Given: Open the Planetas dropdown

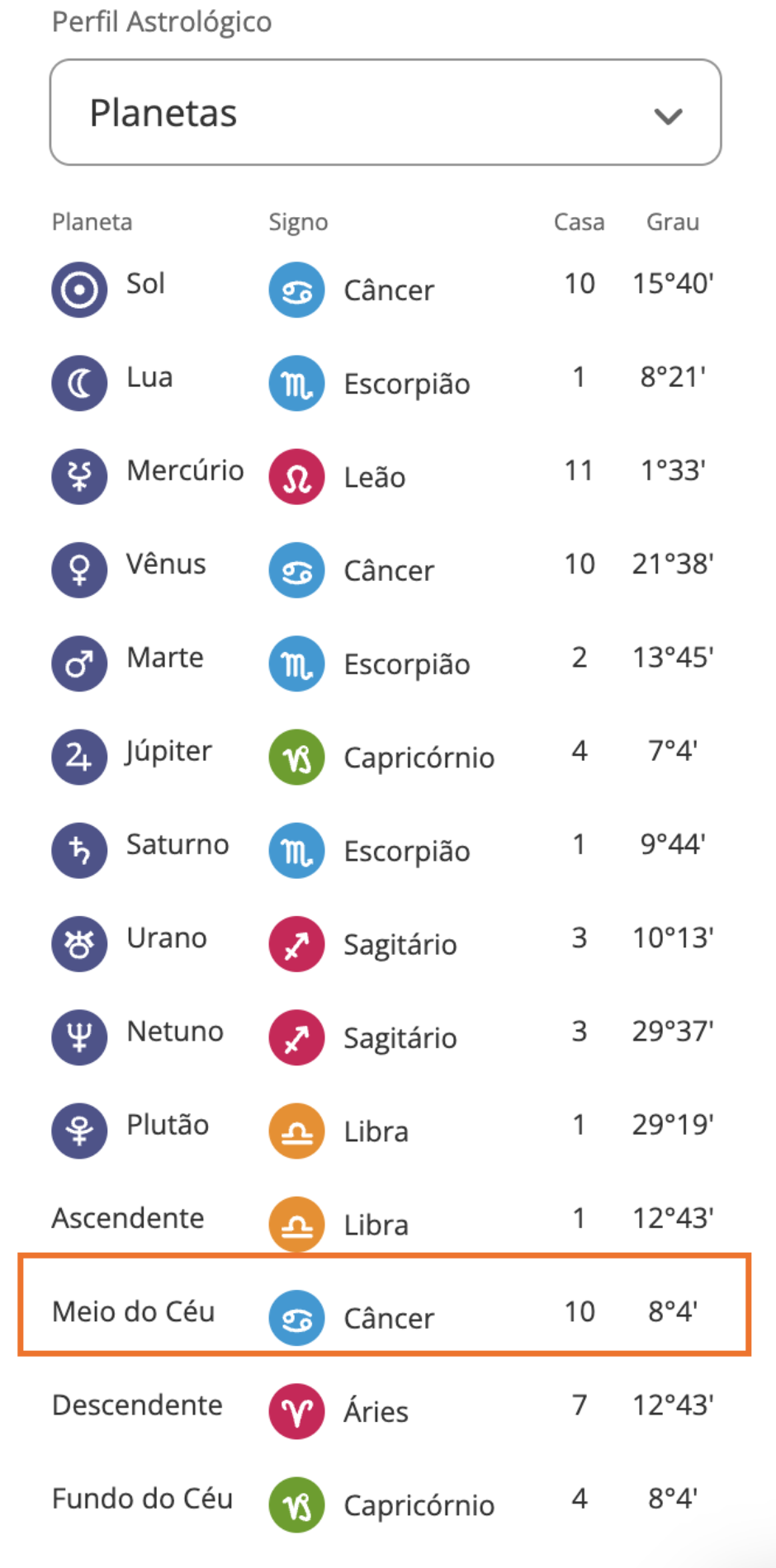Looking at the screenshot, I should [386, 112].
